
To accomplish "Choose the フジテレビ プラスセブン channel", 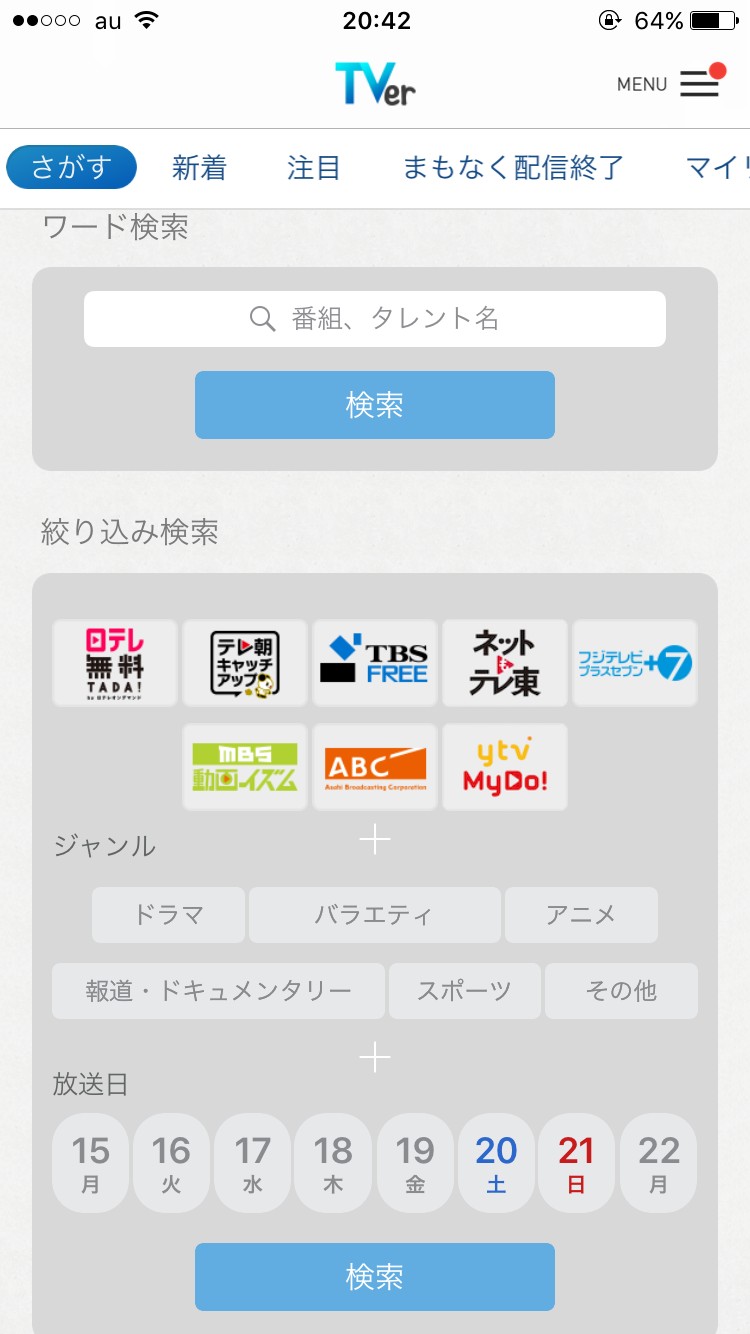I will pyautogui.click(x=635, y=663).
